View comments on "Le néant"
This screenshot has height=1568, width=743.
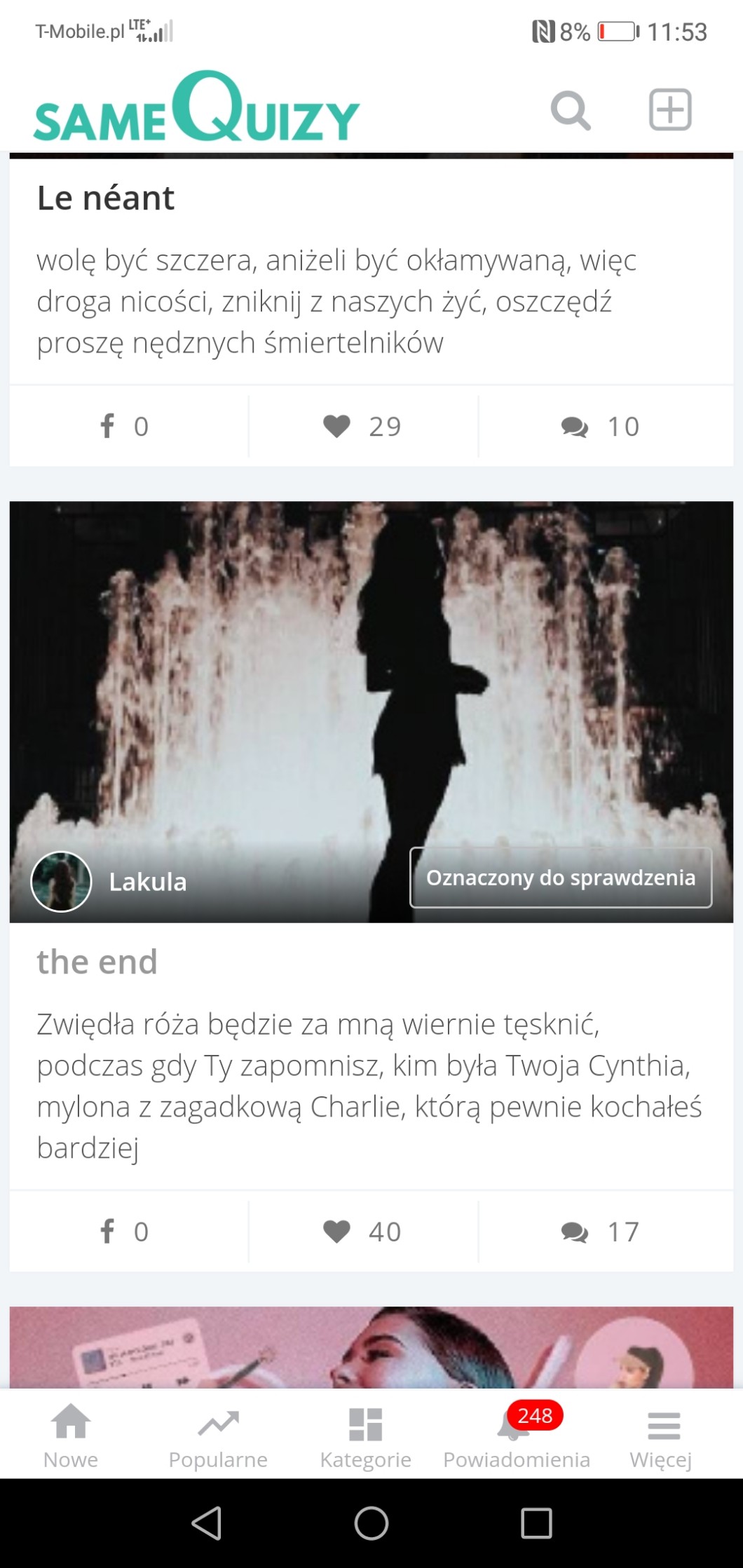[601, 426]
